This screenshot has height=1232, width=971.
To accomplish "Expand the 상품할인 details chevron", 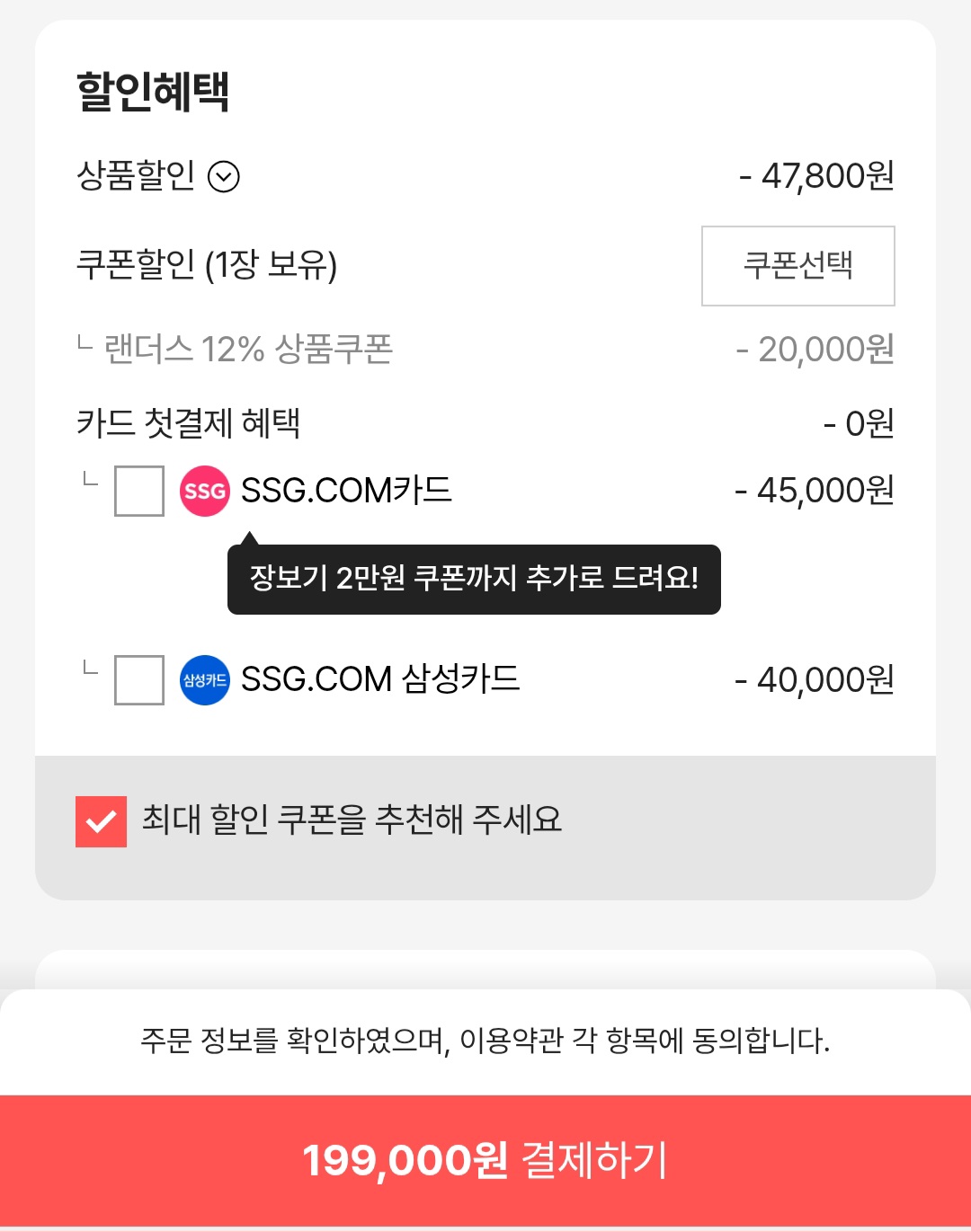I will (x=224, y=176).
